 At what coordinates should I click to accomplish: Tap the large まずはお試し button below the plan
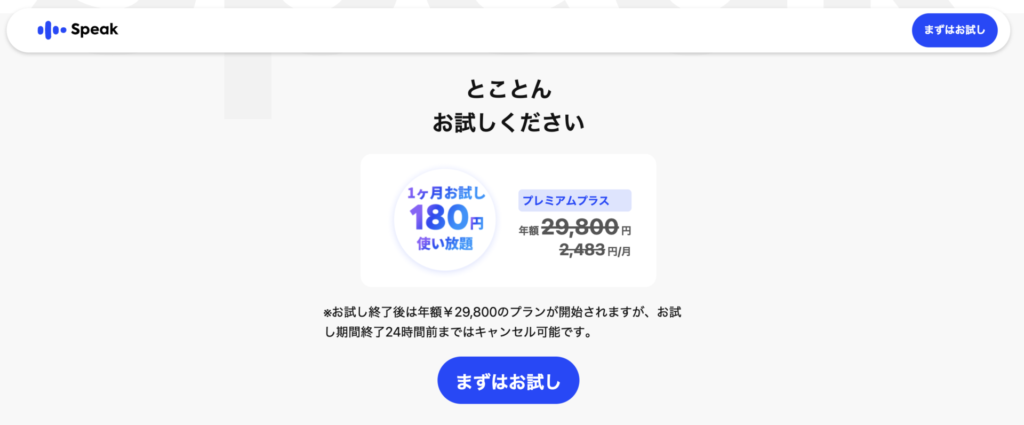tap(508, 380)
